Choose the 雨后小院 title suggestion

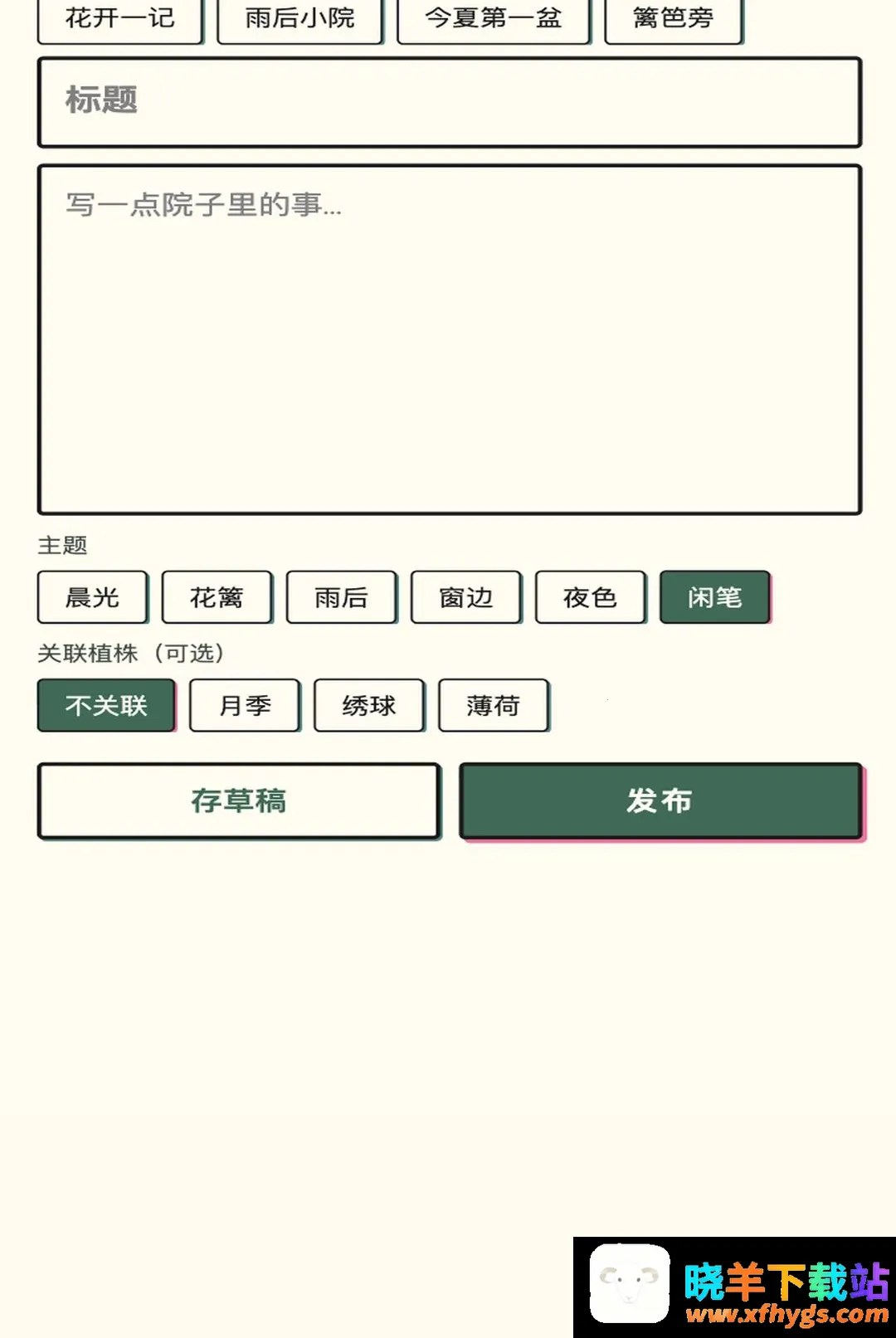pyautogui.click(x=299, y=20)
